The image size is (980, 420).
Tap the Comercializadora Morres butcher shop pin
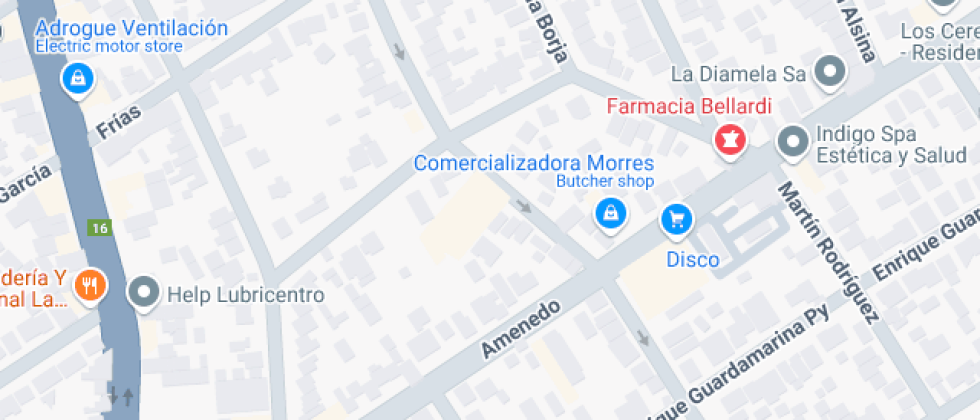coord(609,212)
